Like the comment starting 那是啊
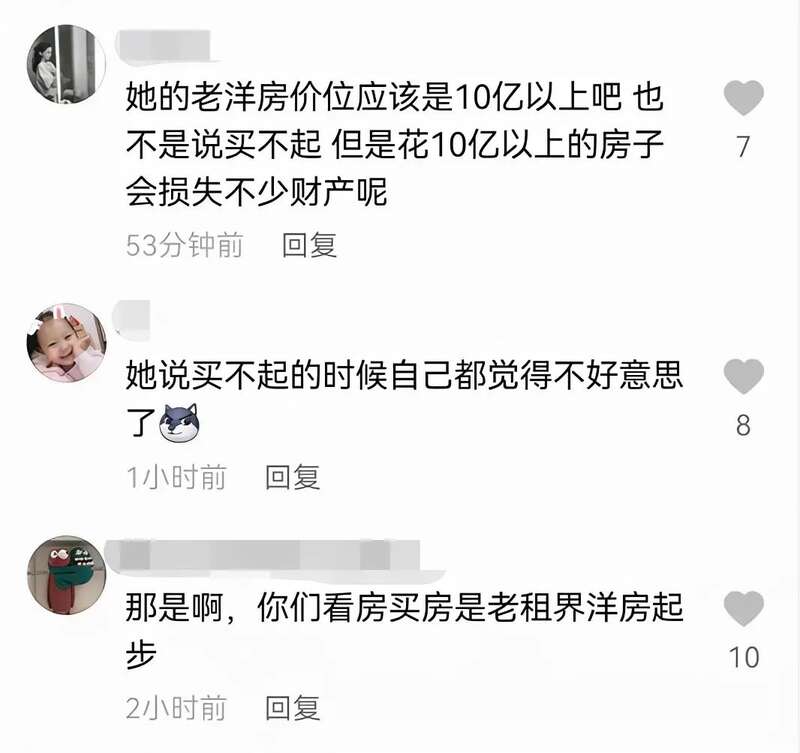The image size is (800, 753). pyautogui.click(x=742, y=609)
